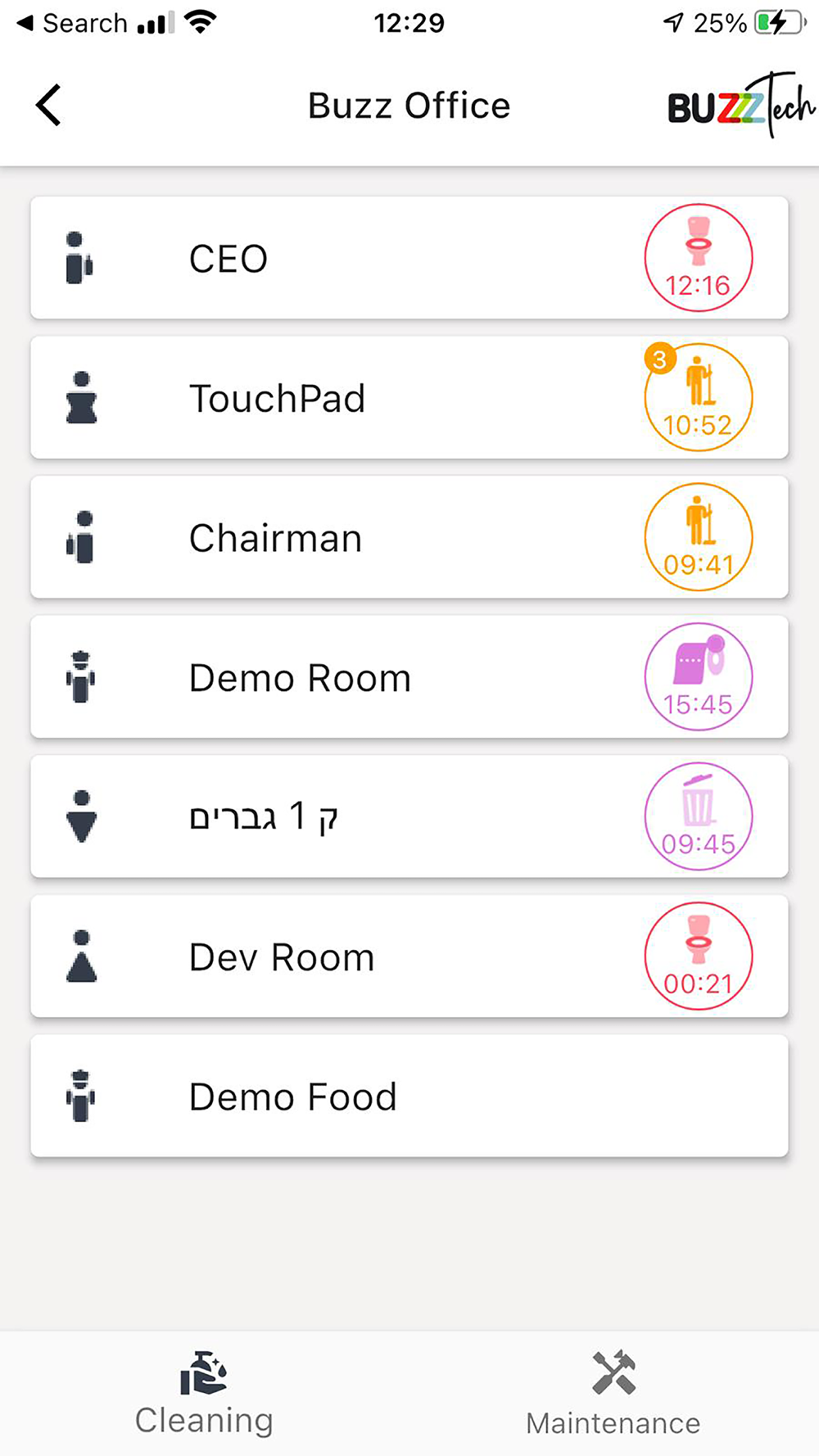Switch to the Cleaning tab
The height and width of the screenshot is (1456, 819).
click(x=204, y=1394)
